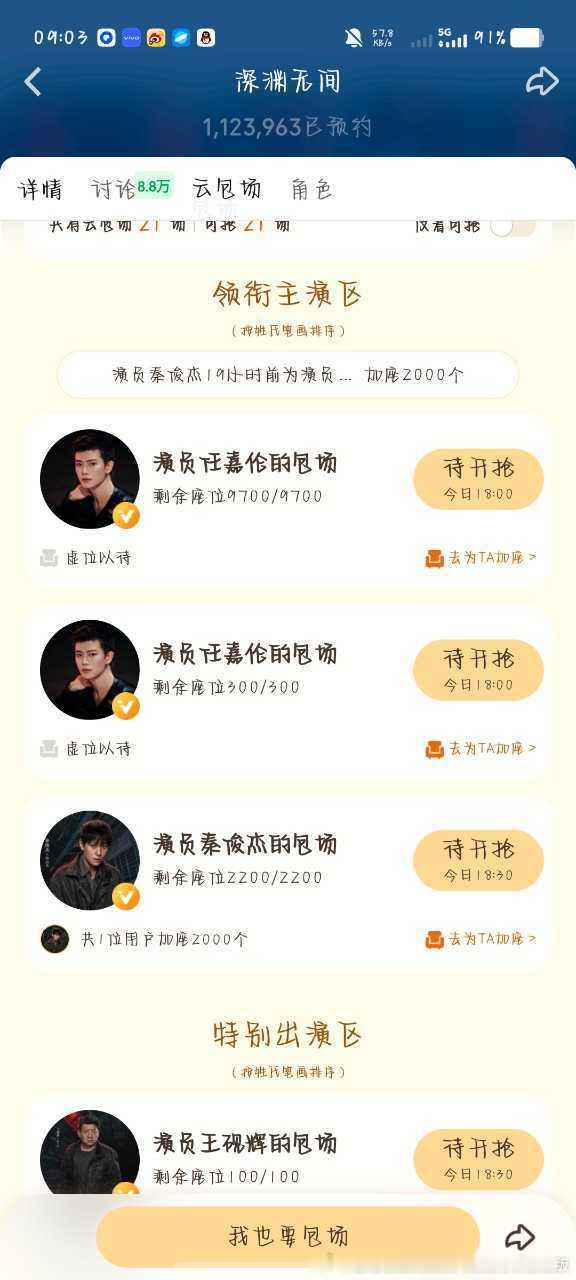Tap 待开抢 for 任嘉伦's 300-seat session

[478, 670]
